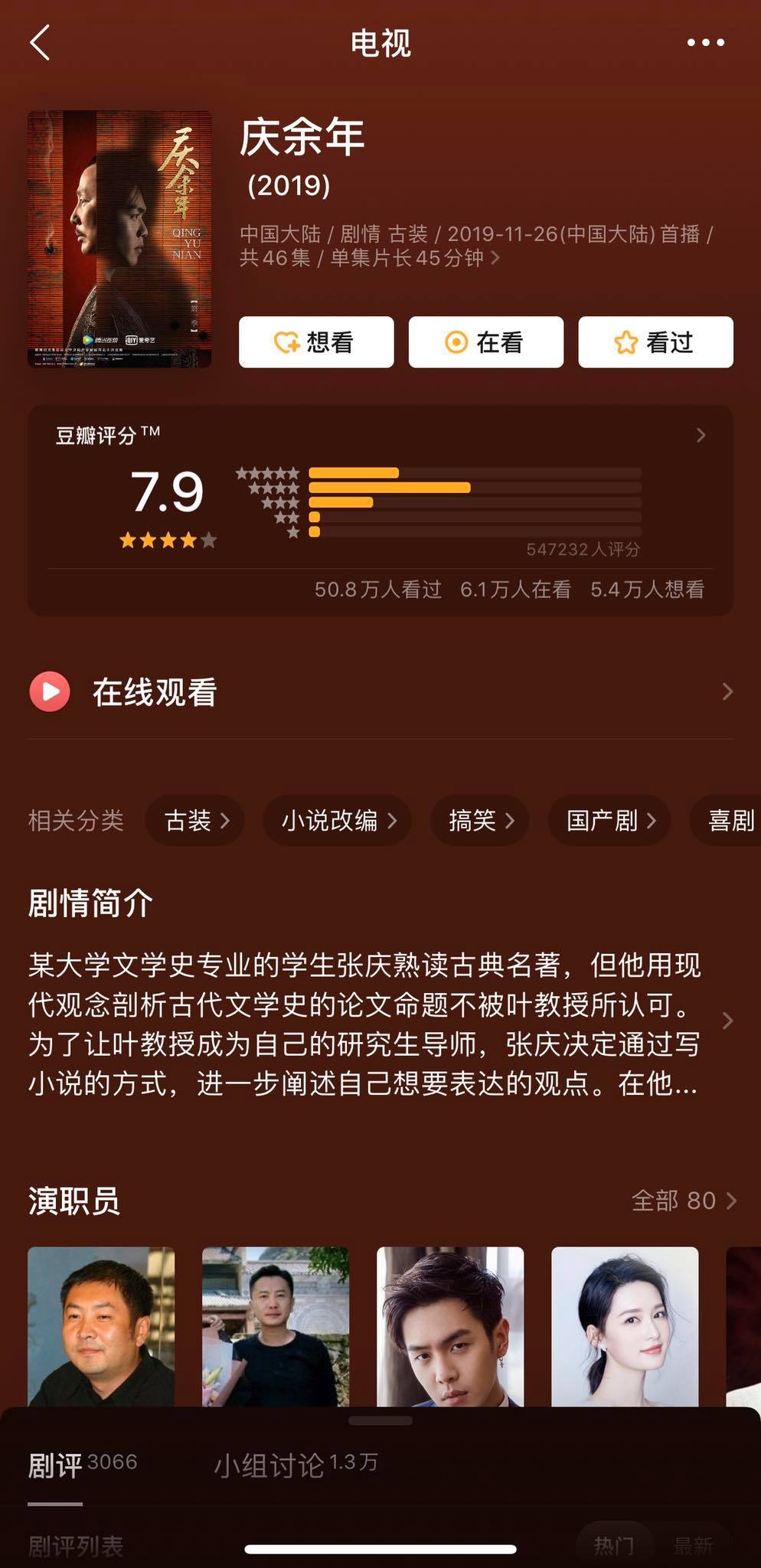Expand the full 剧情简介 synopsis

(x=727, y=1021)
